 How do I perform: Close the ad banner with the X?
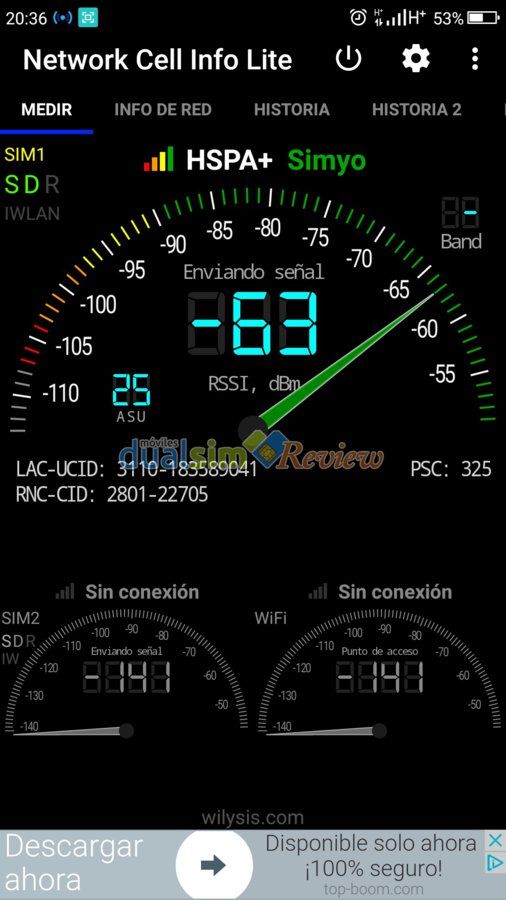coord(495,841)
